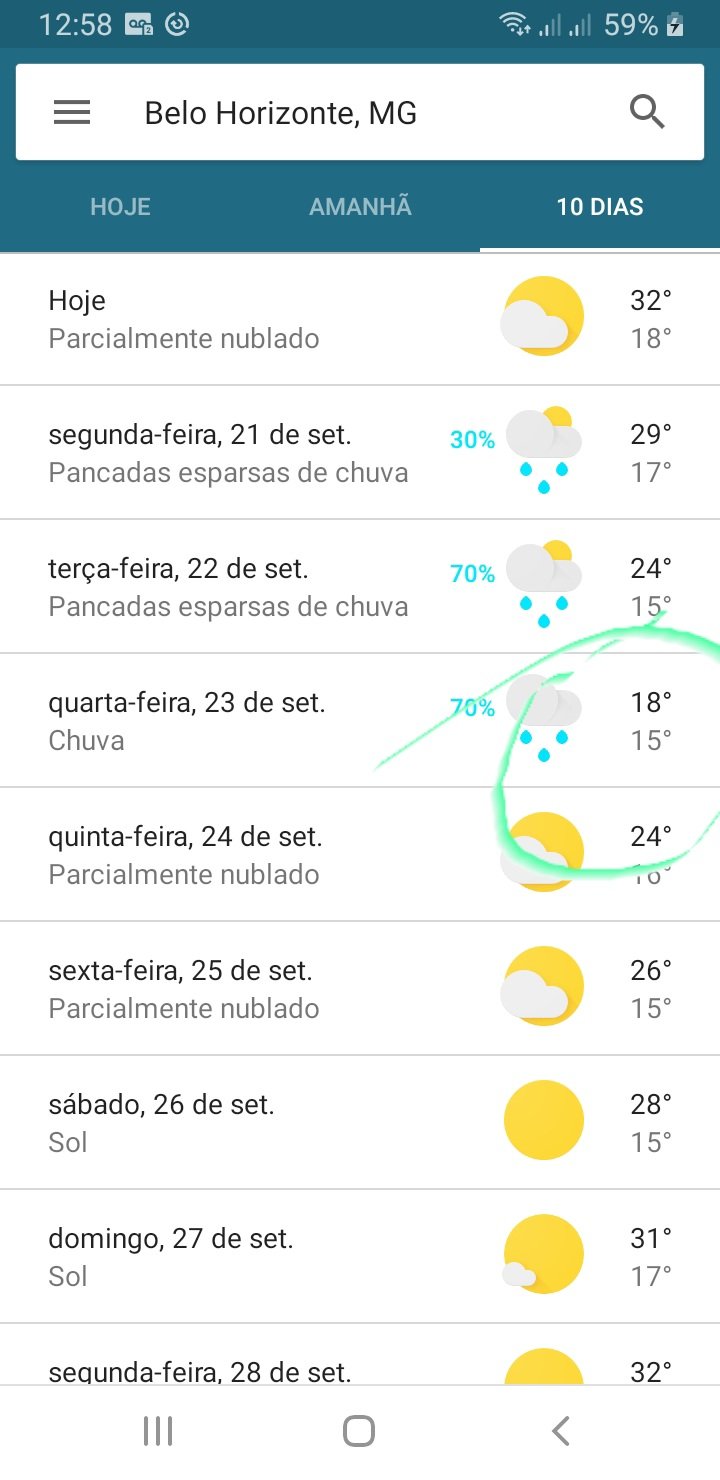
Task: Open quinta-feira, 24 de set. forecast
Action: 360,855
